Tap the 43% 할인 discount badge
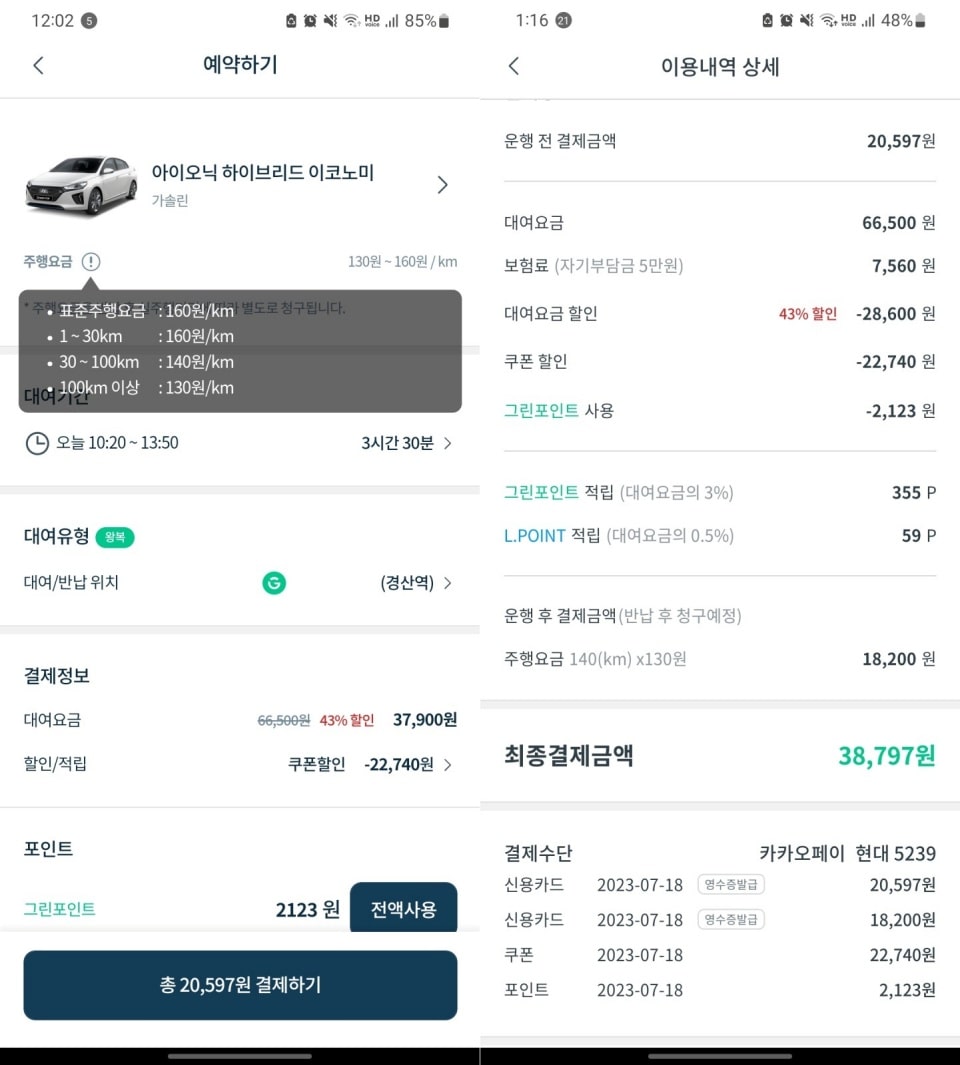 click(x=346, y=719)
